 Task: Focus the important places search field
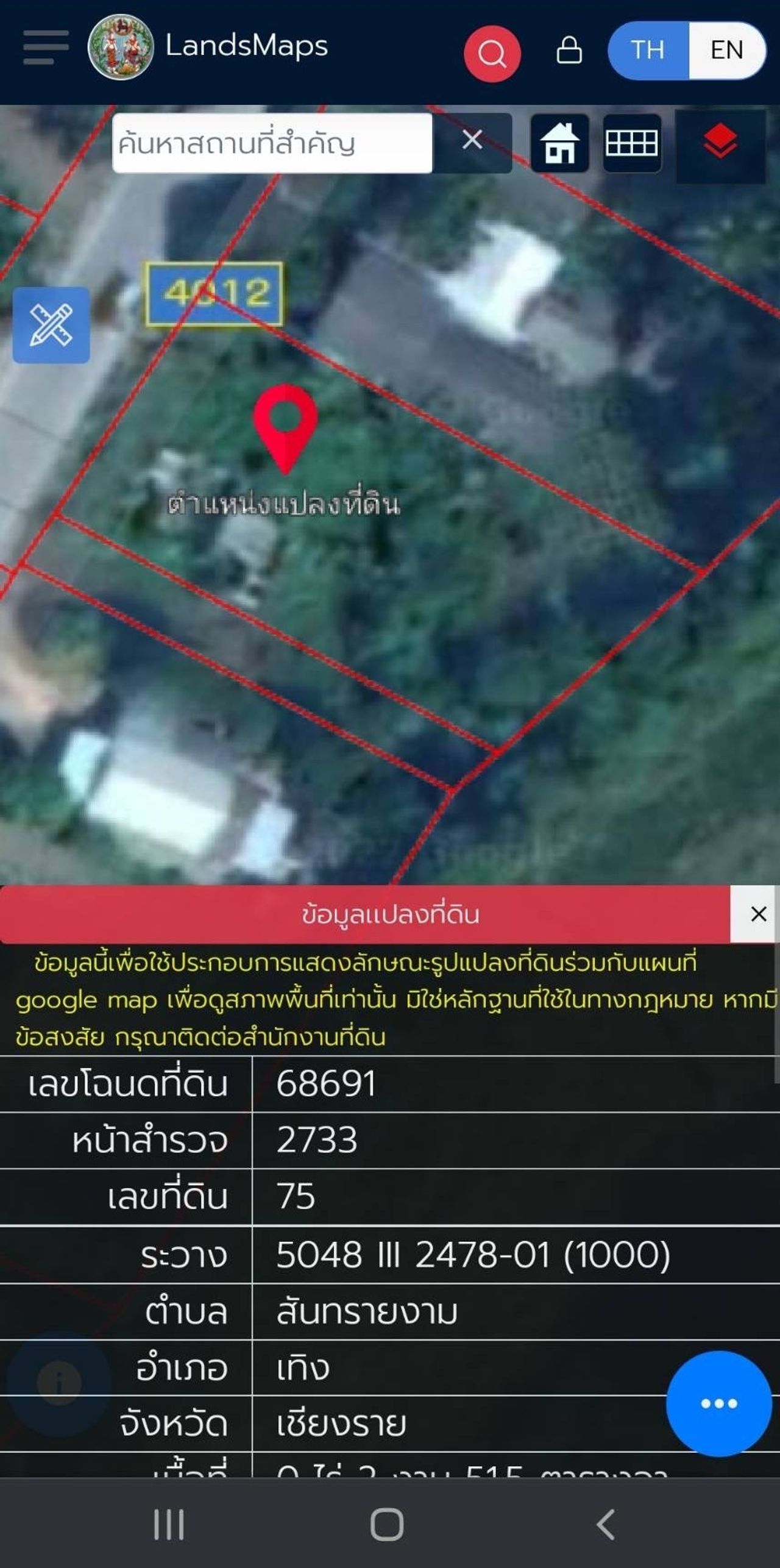point(272,143)
